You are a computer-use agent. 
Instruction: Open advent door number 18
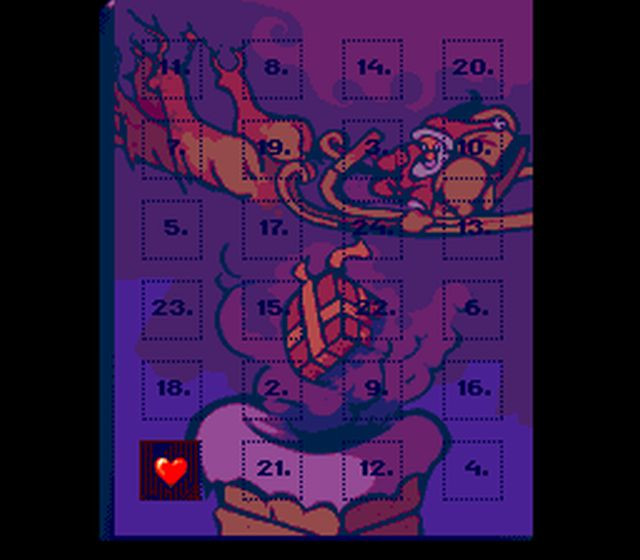click(172, 389)
